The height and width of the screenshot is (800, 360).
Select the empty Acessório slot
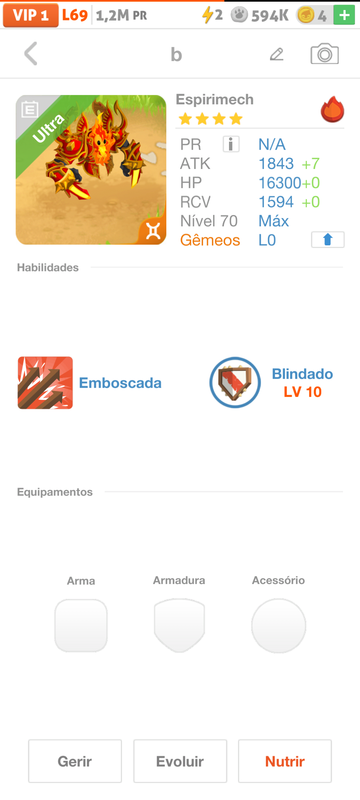[x=278, y=626]
